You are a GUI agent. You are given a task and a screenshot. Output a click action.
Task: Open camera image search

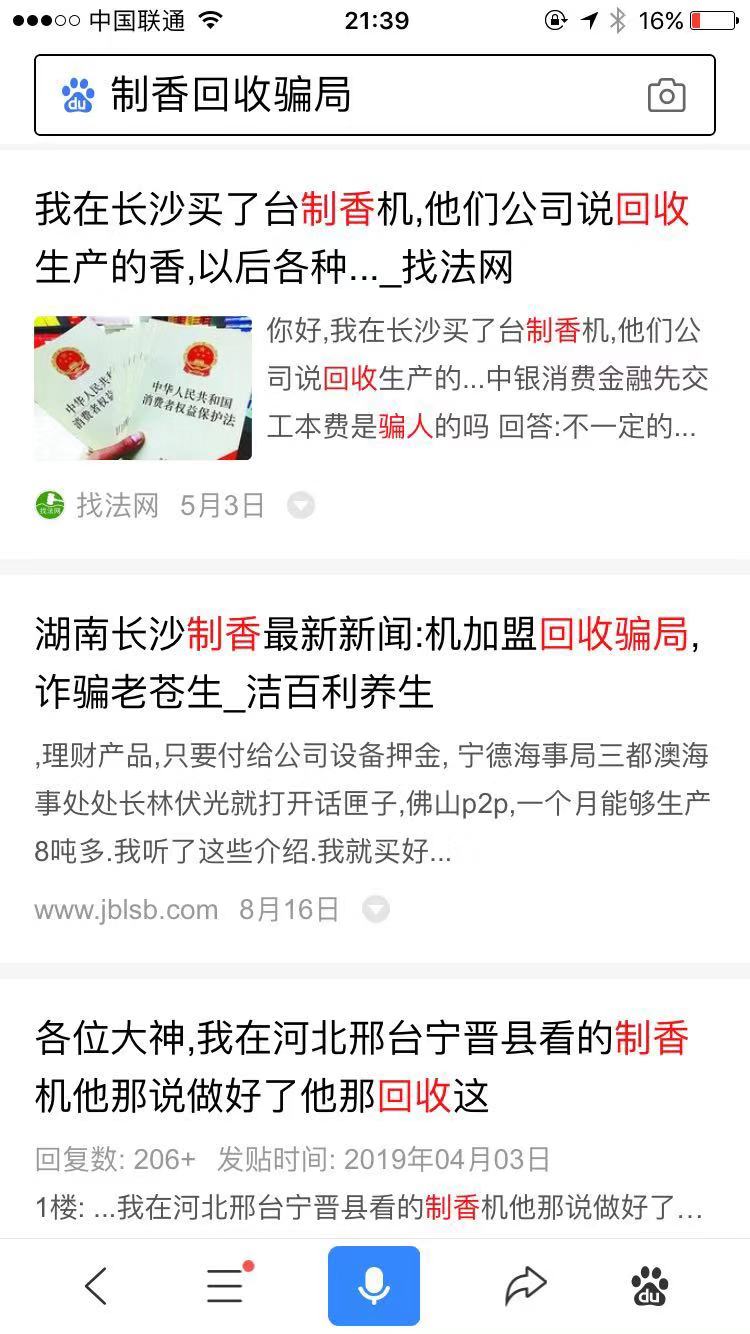tap(666, 96)
